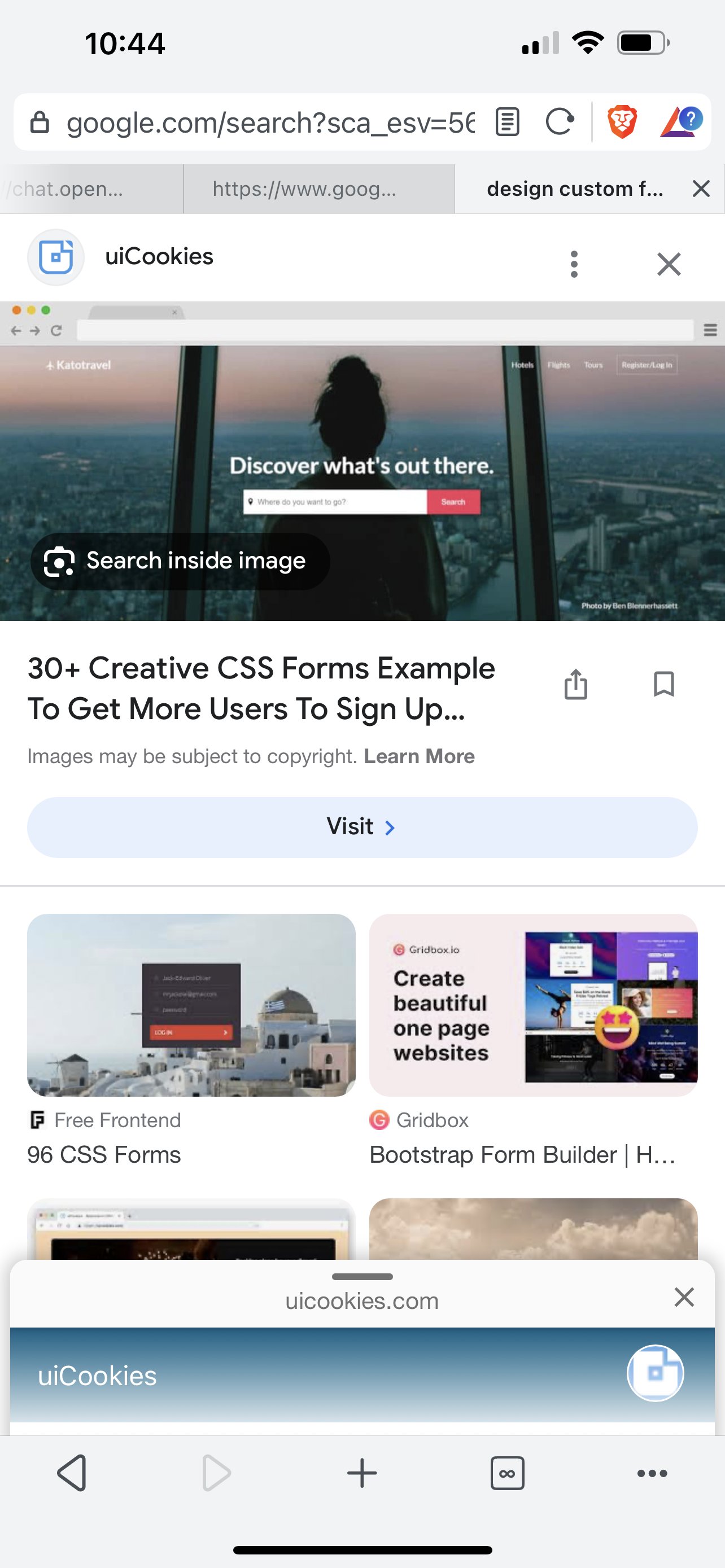
Task: Visit the uiCookies page
Action: (362, 827)
